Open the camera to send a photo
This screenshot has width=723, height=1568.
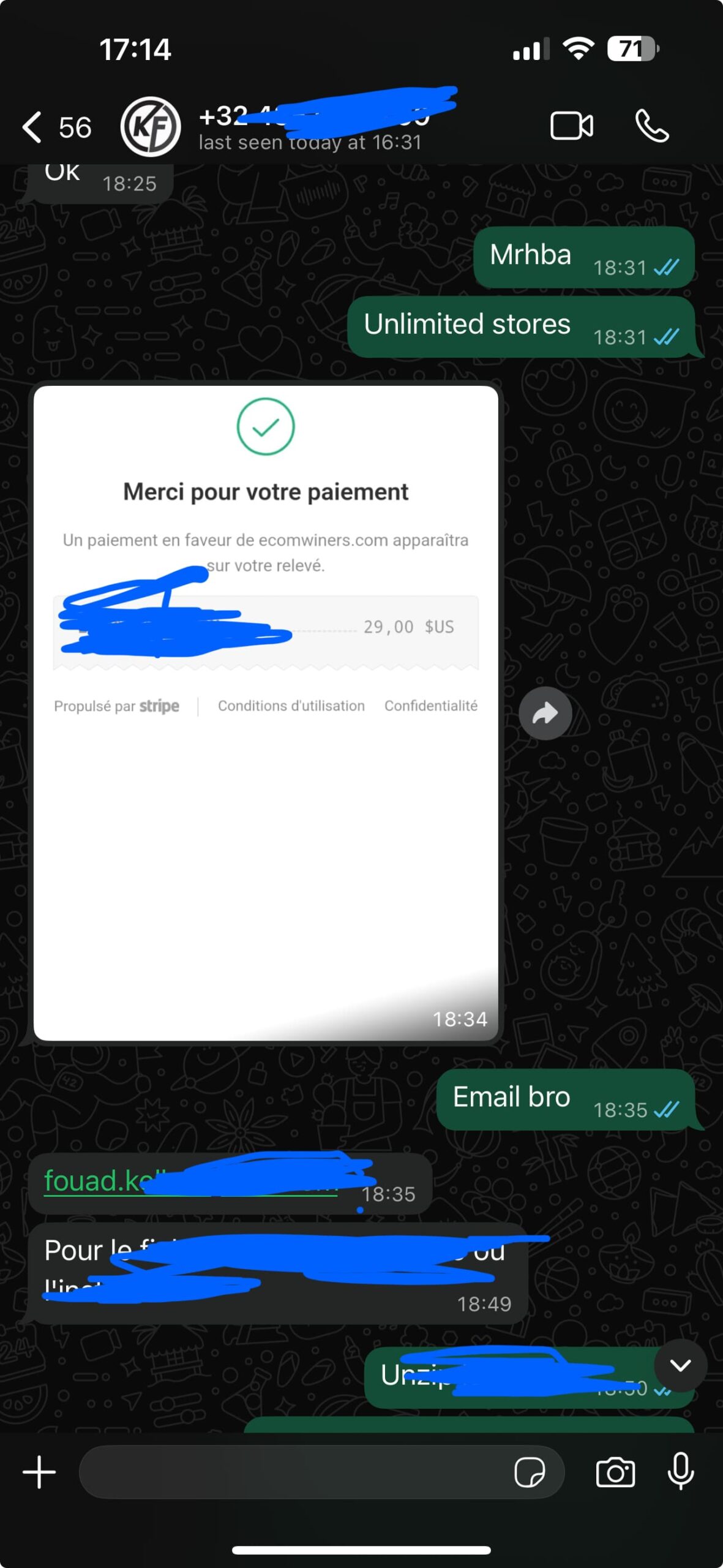click(x=615, y=1472)
